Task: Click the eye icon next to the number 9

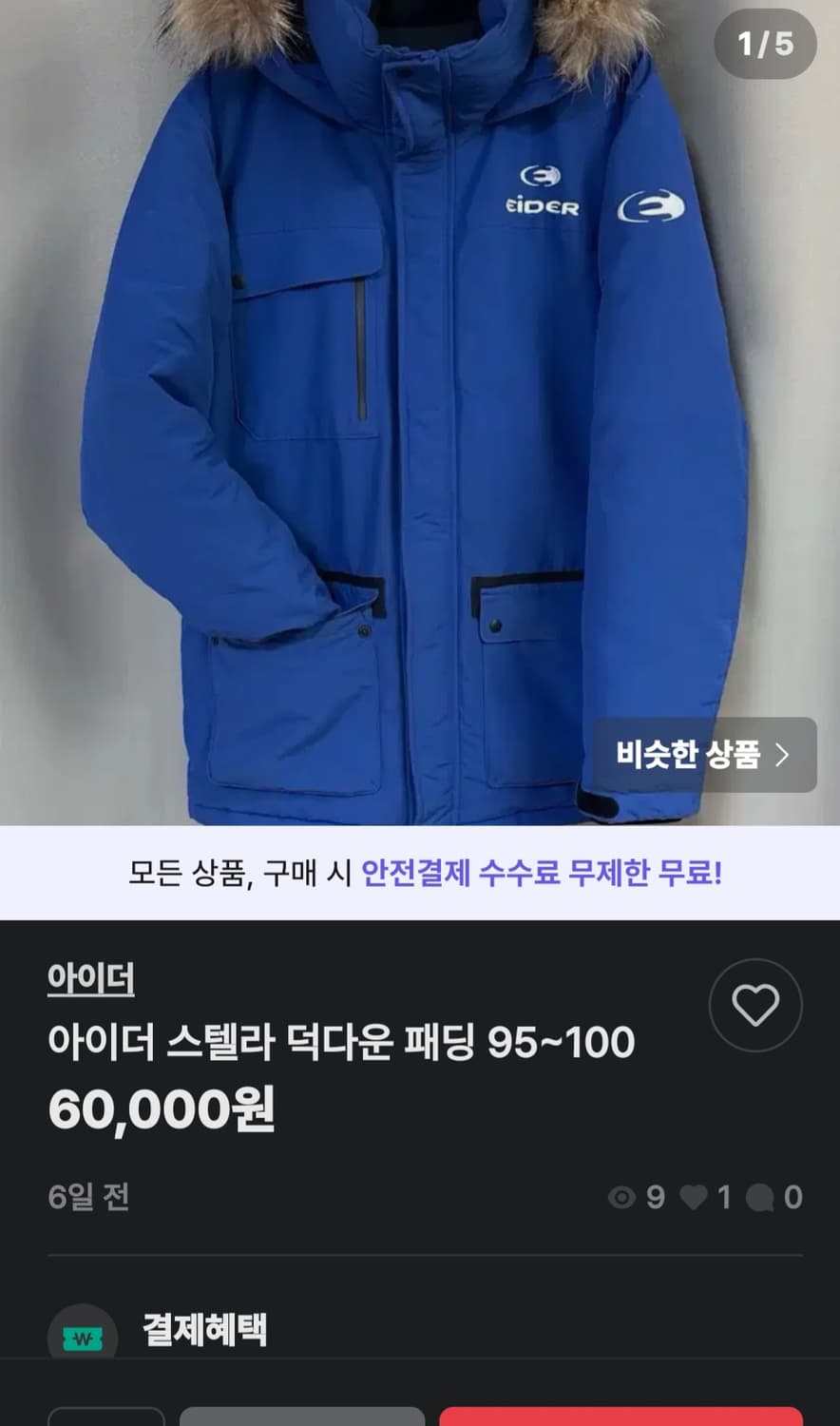Action: 622,1199
